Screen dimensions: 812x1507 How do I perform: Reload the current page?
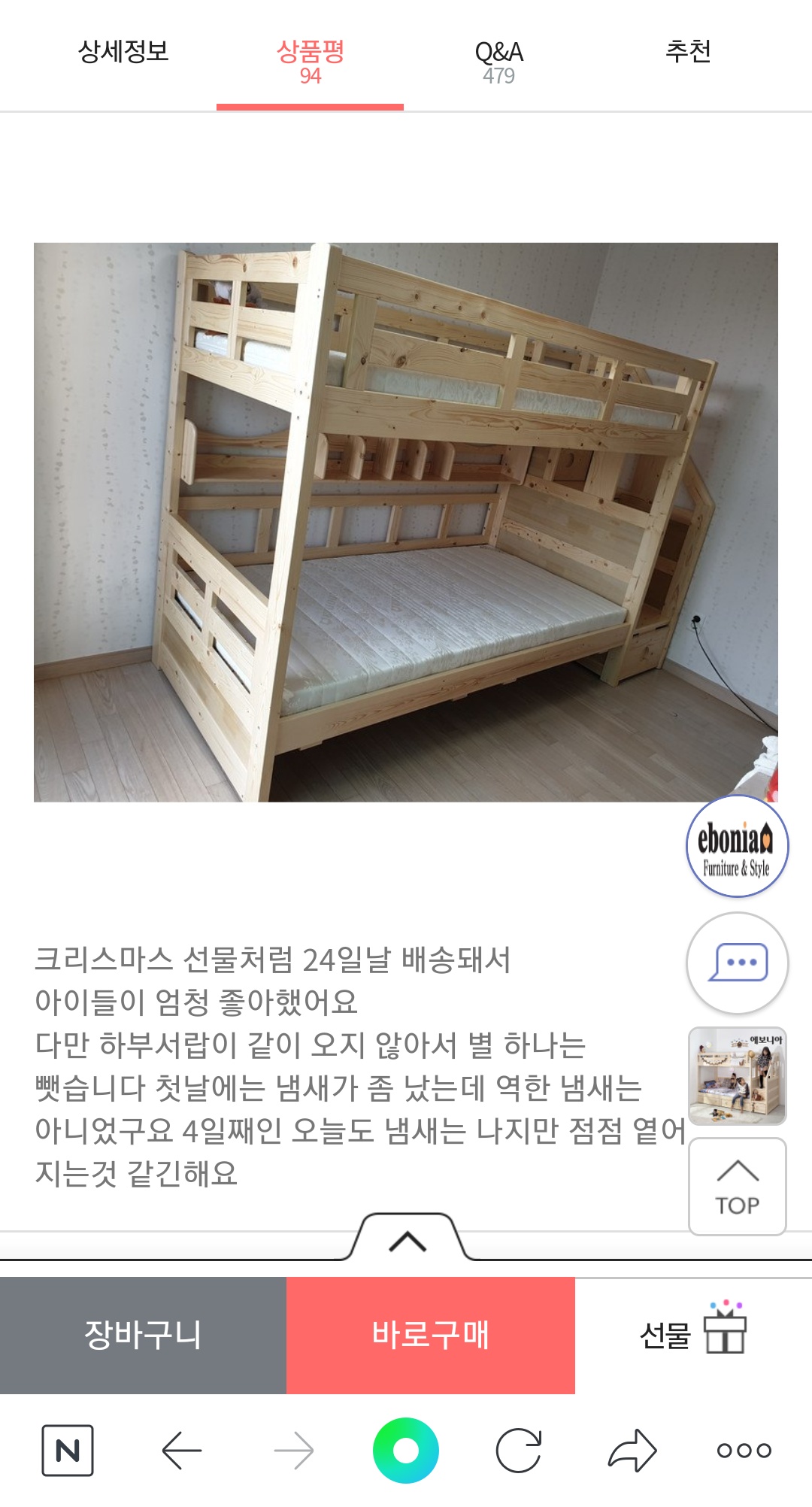[519, 1450]
